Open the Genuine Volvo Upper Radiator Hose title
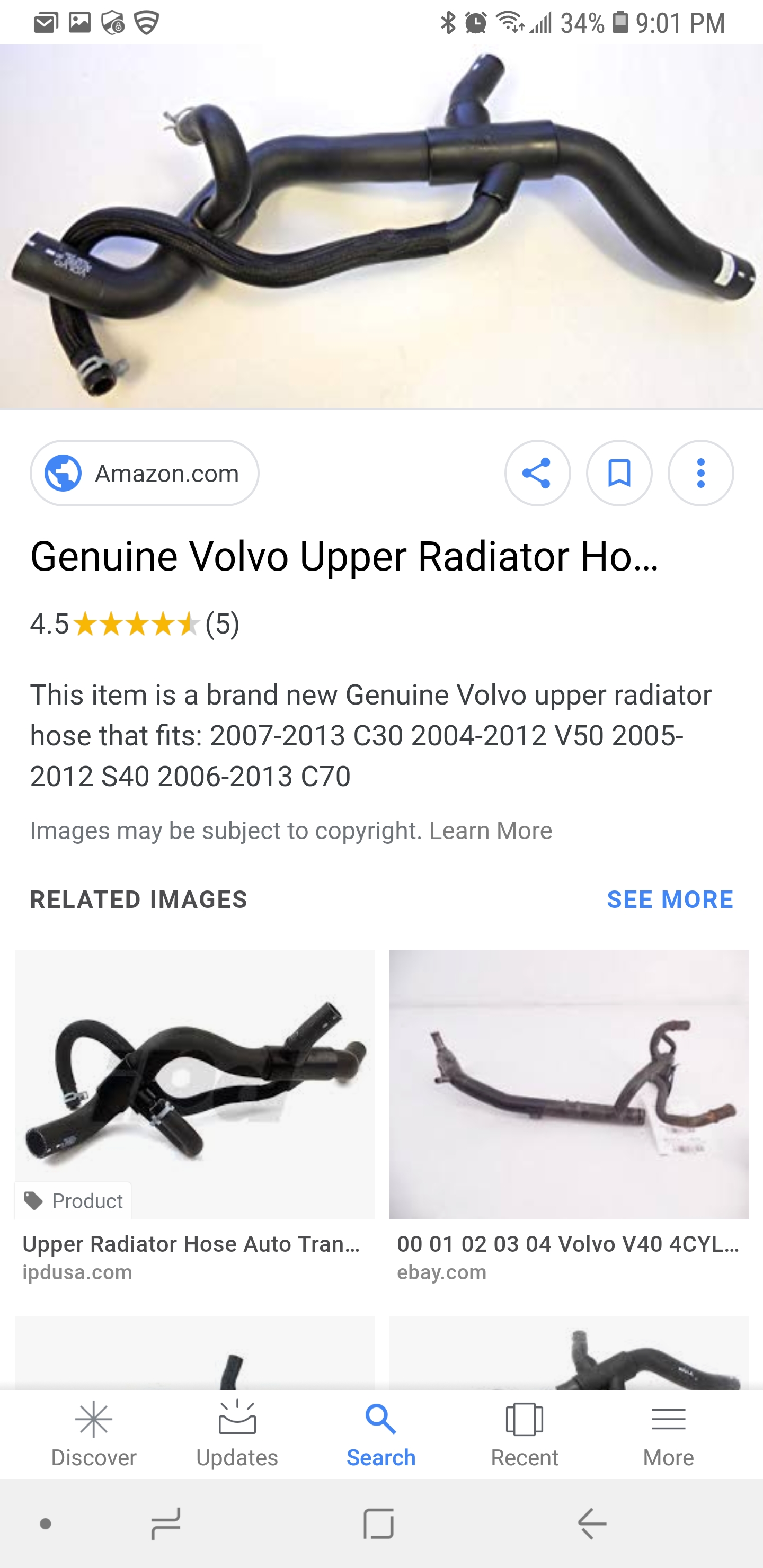Viewport: 763px width, 1568px height. (344, 556)
